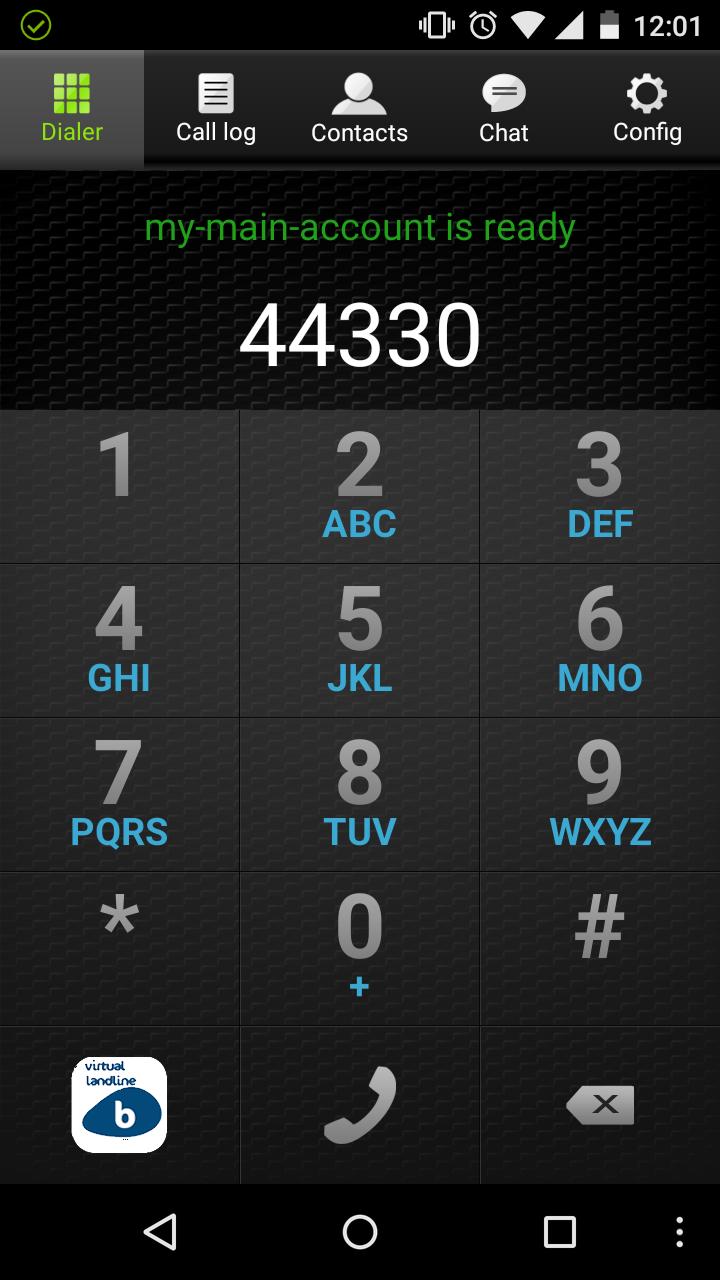This screenshot has height=1280, width=720.
Task: Open the Config settings tab
Action: [647, 109]
